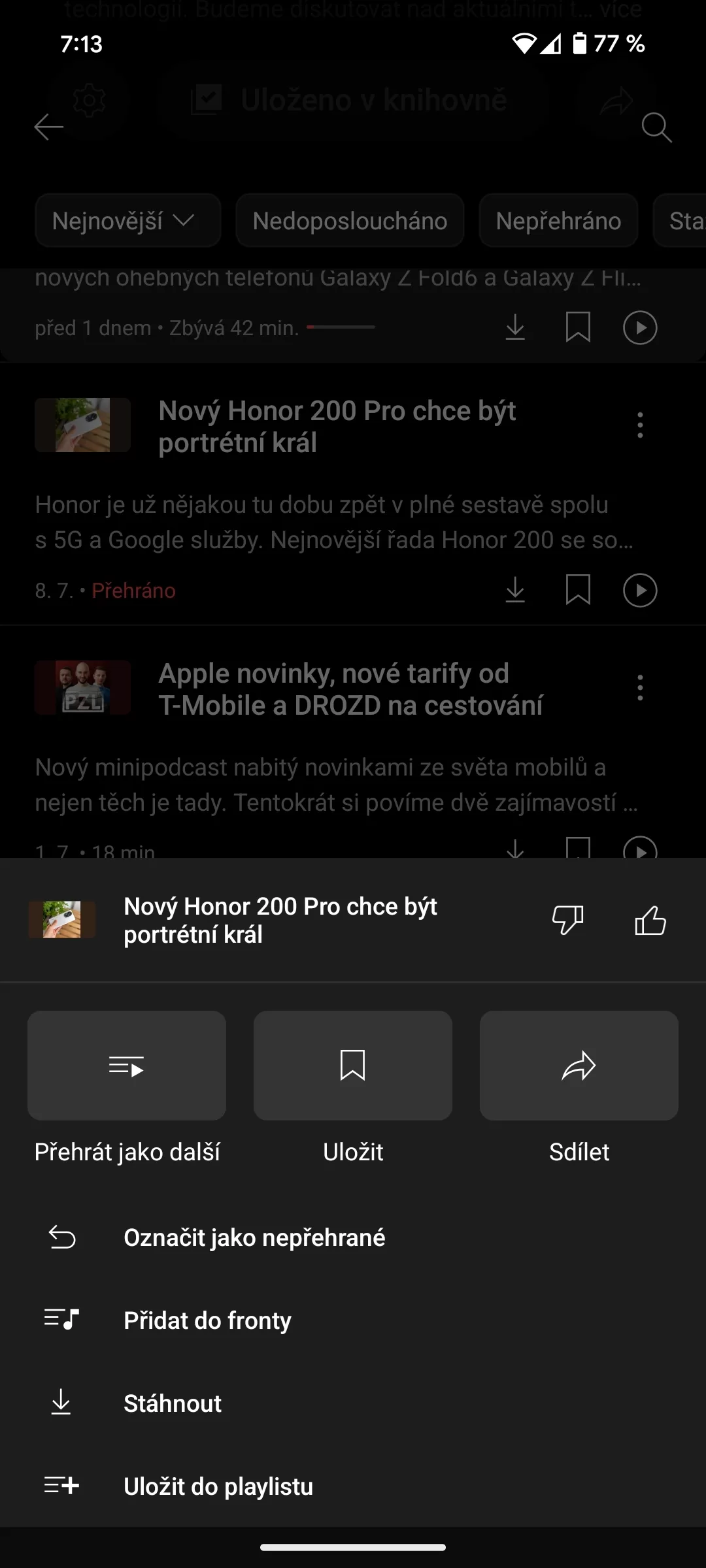Open Uložit do playlistu option

click(x=218, y=1486)
